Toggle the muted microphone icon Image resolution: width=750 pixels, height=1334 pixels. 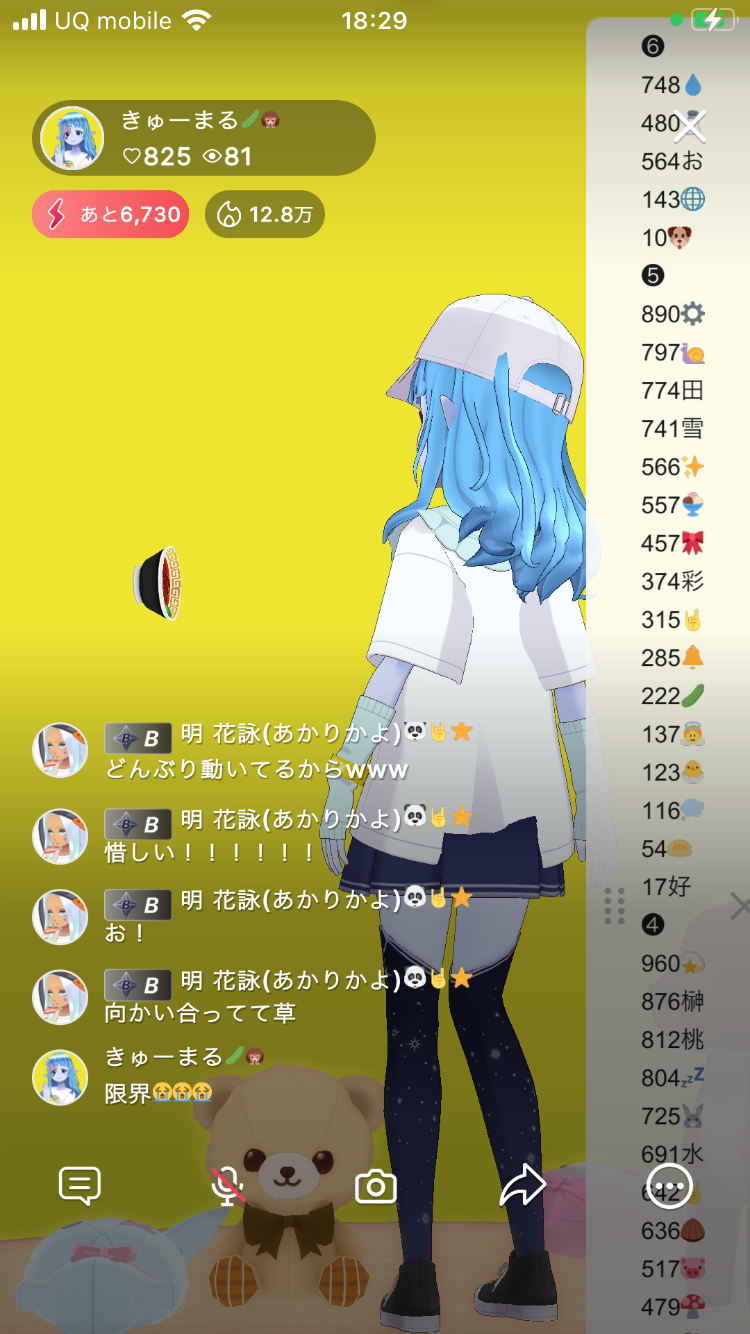click(x=228, y=1186)
